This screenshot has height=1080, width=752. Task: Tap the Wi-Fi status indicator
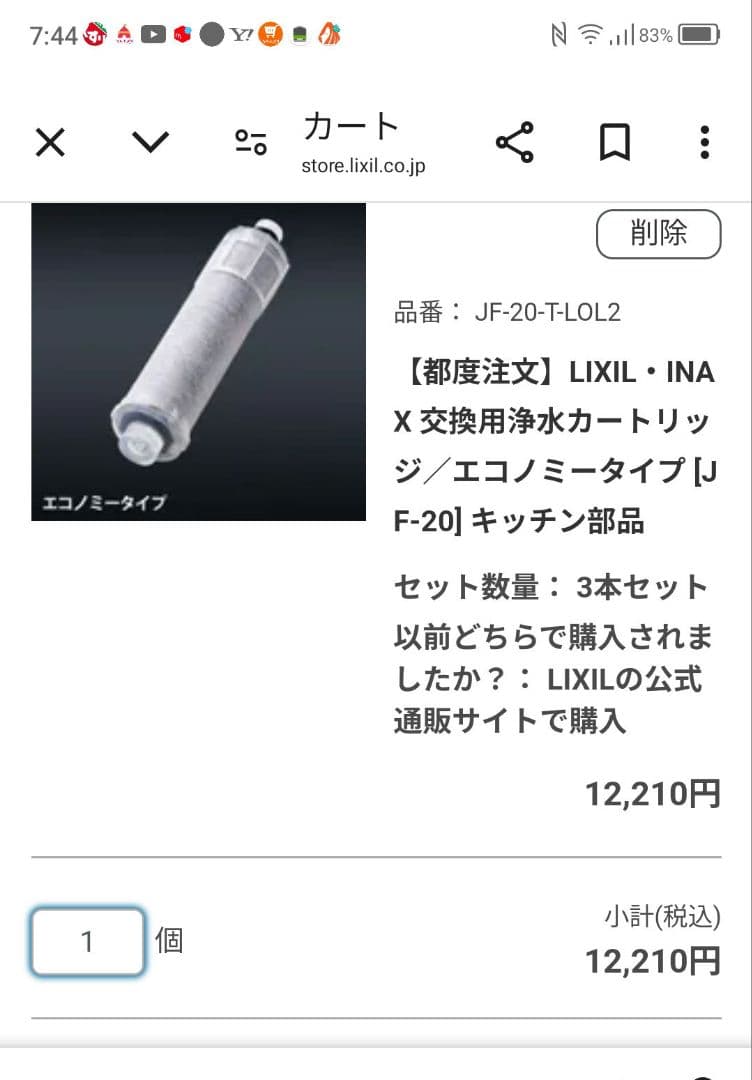[590, 33]
